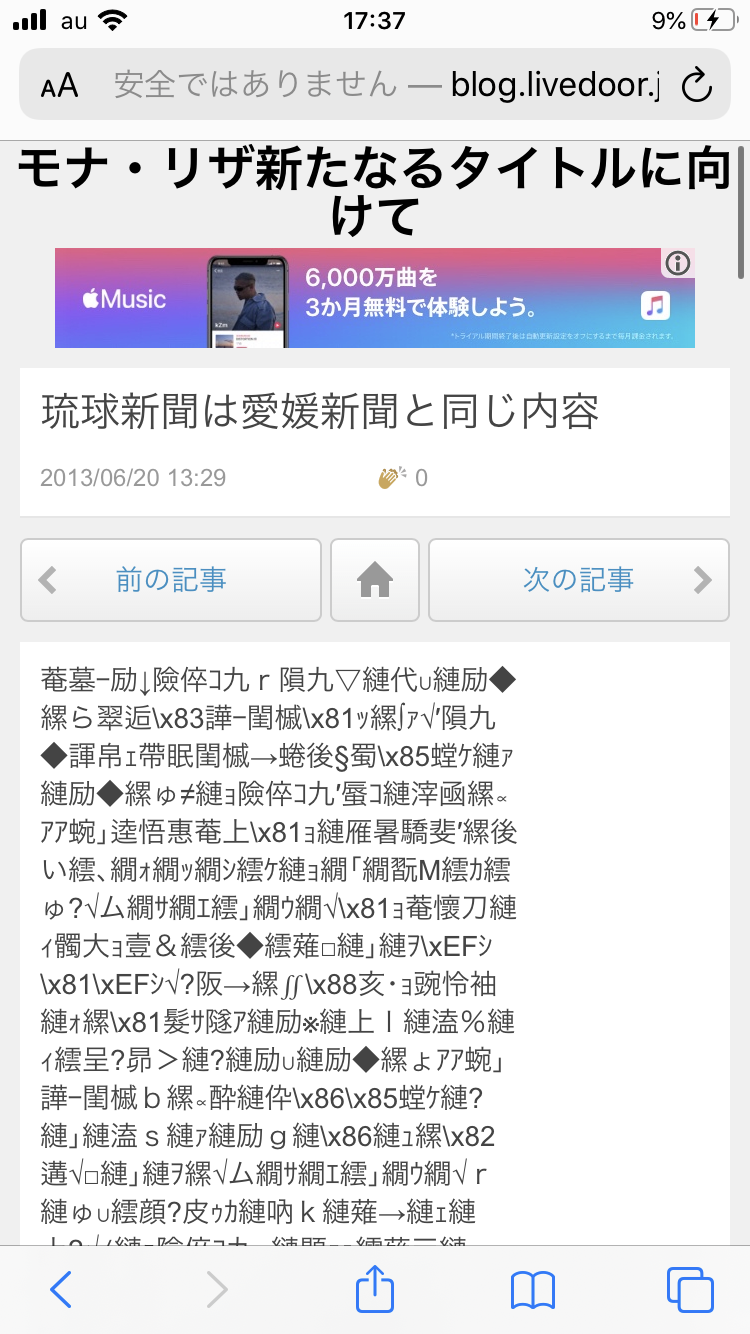Image resolution: width=750 pixels, height=1334 pixels.
Task: Open the AA reader and text size menu
Action: [60, 85]
